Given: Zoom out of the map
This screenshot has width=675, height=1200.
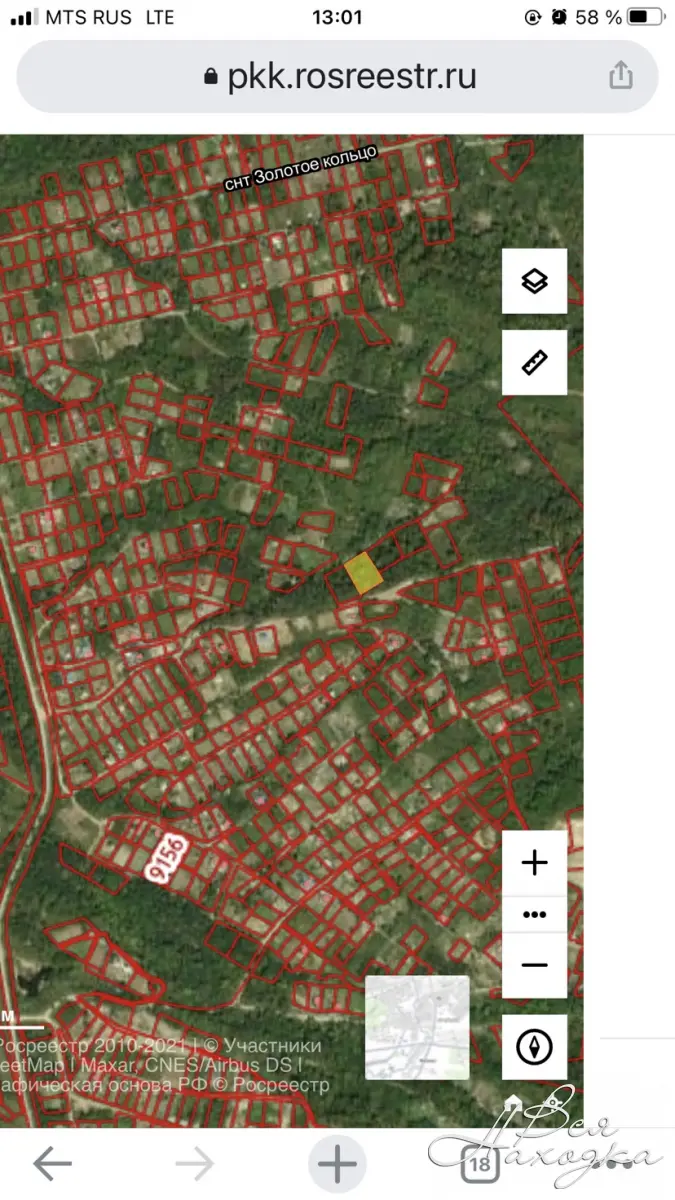Looking at the screenshot, I should (x=535, y=965).
